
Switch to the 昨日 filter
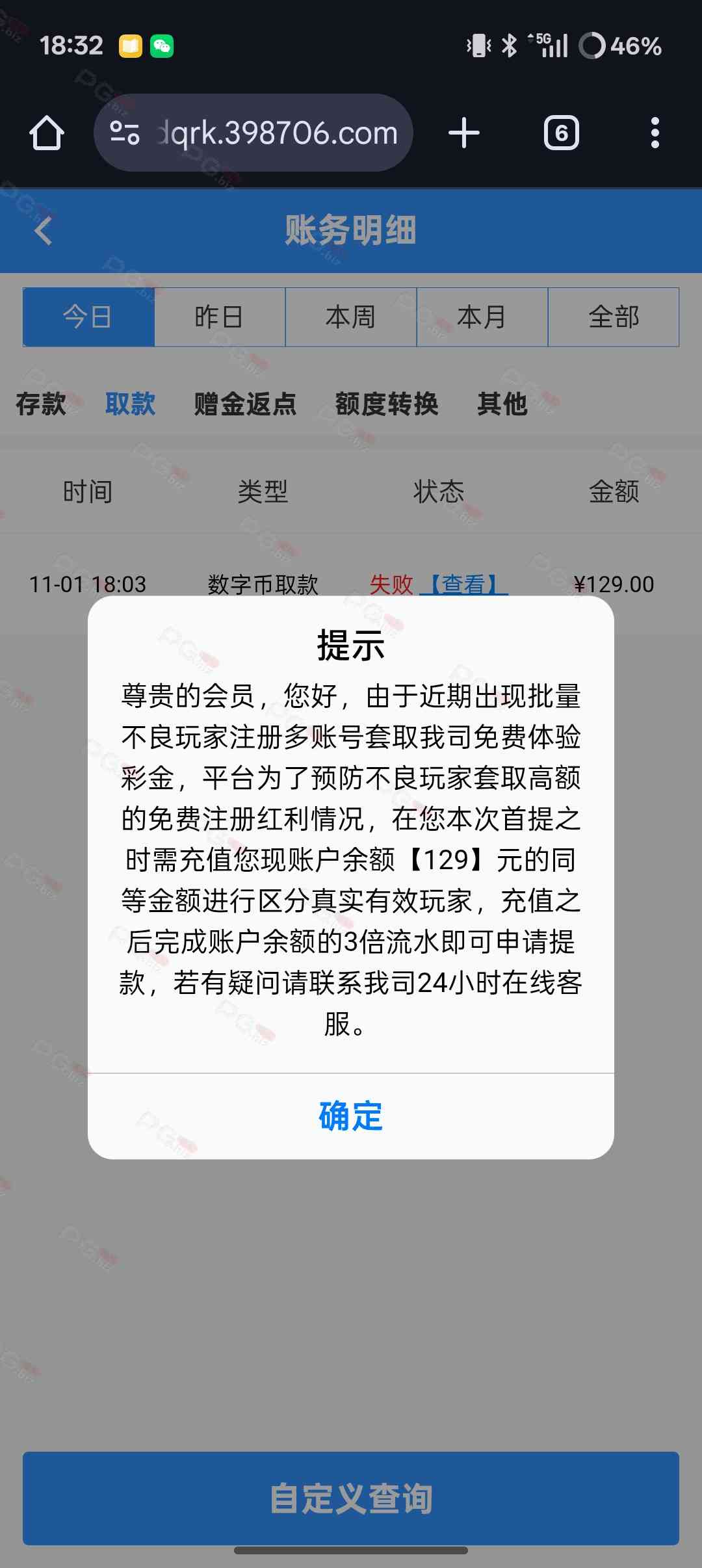coord(220,317)
